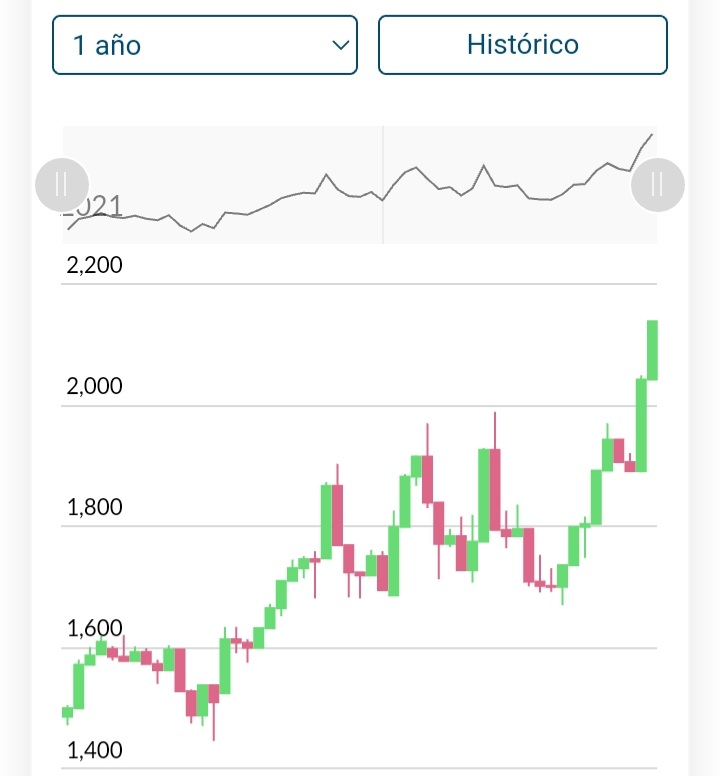
Task: Select the right range handle on the mini chart
Action: pos(657,185)
